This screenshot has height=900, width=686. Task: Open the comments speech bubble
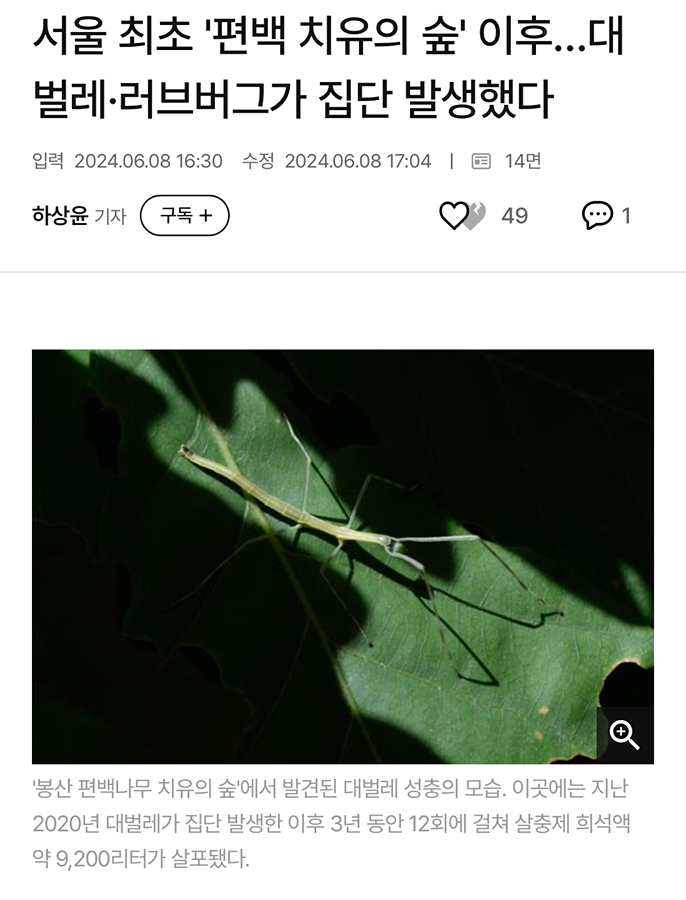pyautogui.click(x=597, y=215)
